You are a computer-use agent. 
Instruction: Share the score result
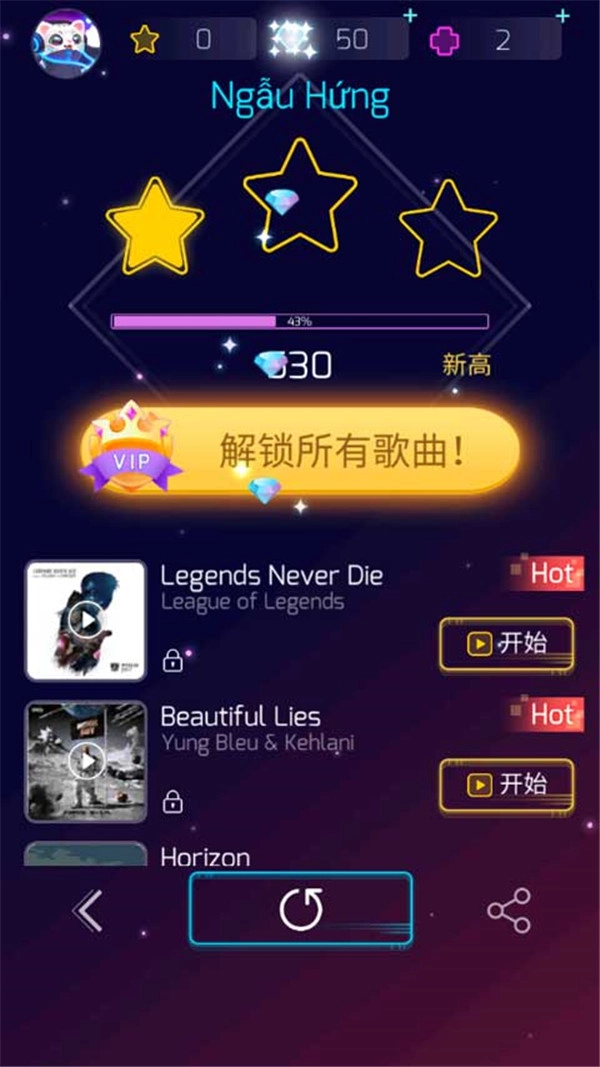pyautogui.click(x=508, y=910)
